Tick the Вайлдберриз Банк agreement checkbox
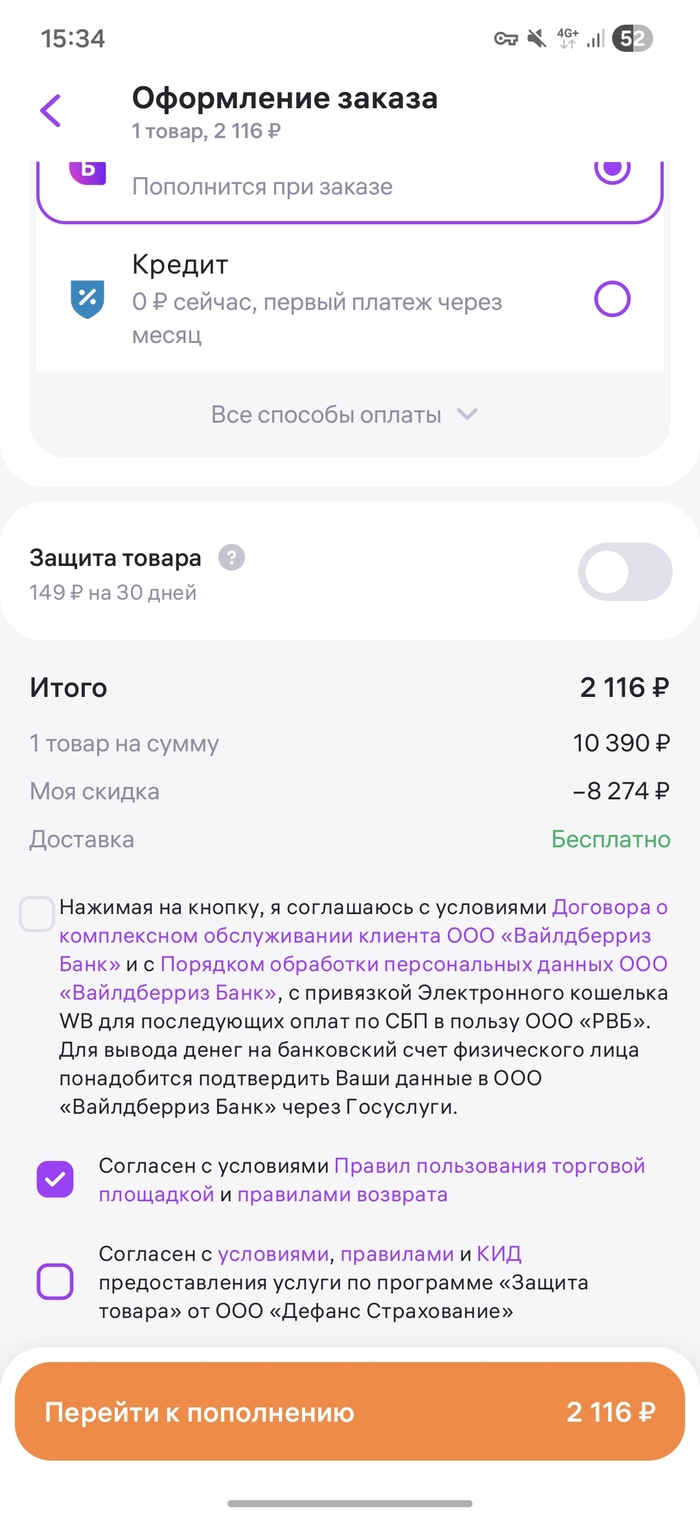700x1517 pixels. pos(37,914)
